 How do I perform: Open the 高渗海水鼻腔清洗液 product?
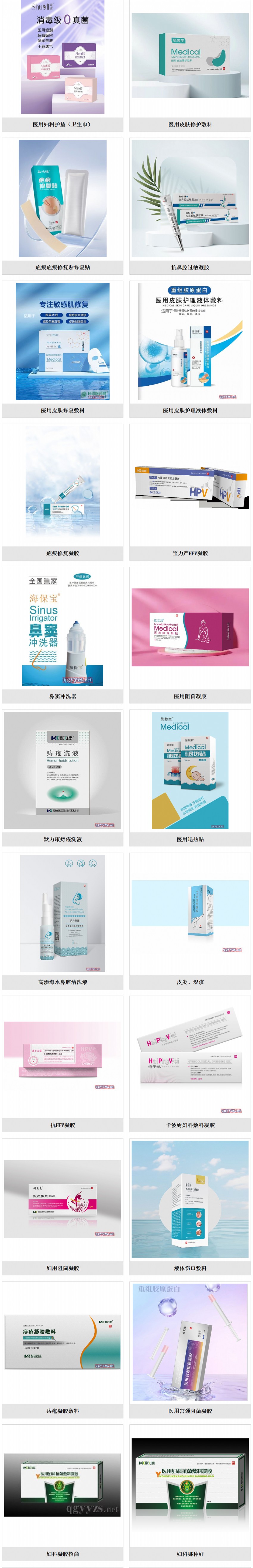coord(63,913)
